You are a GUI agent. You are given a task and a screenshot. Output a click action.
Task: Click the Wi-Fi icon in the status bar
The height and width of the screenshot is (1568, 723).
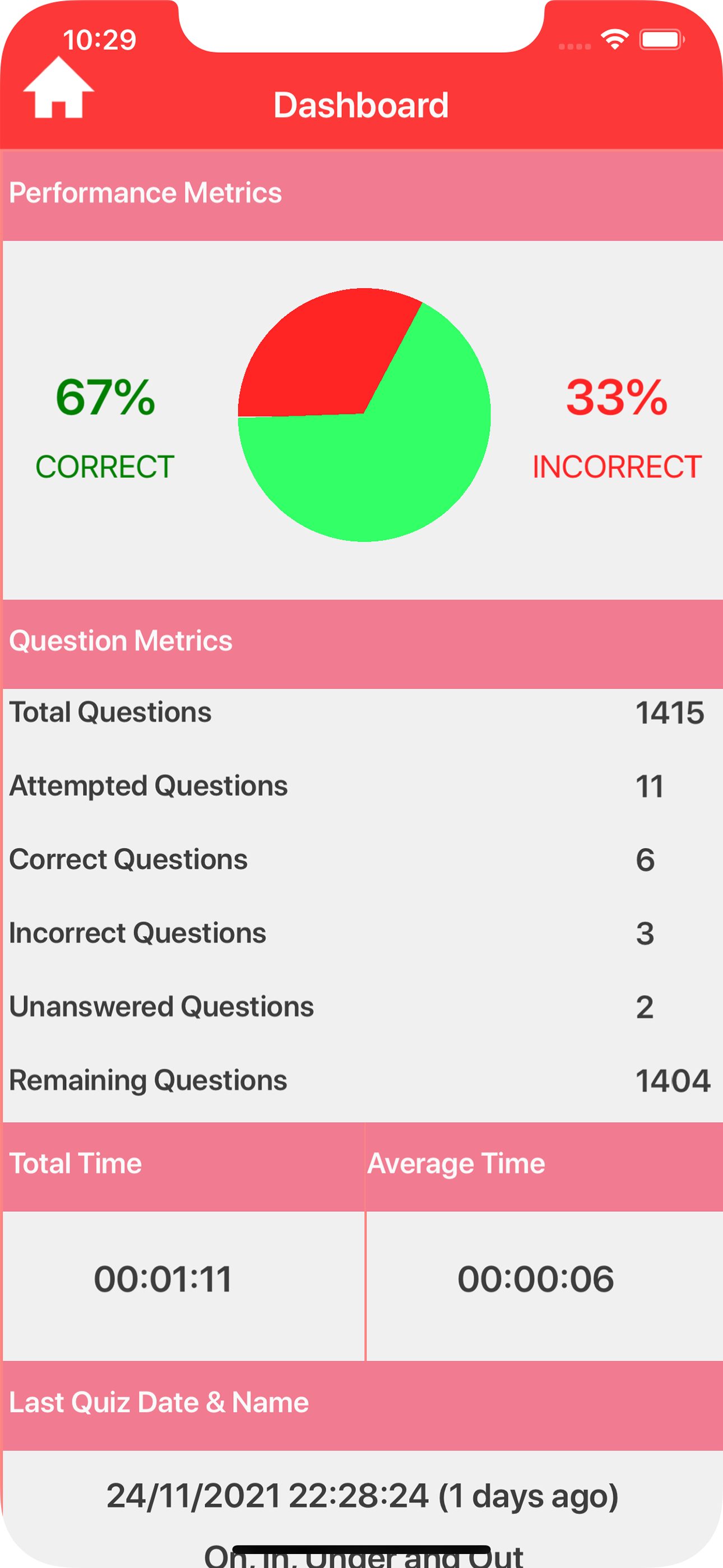click(614, 38)
